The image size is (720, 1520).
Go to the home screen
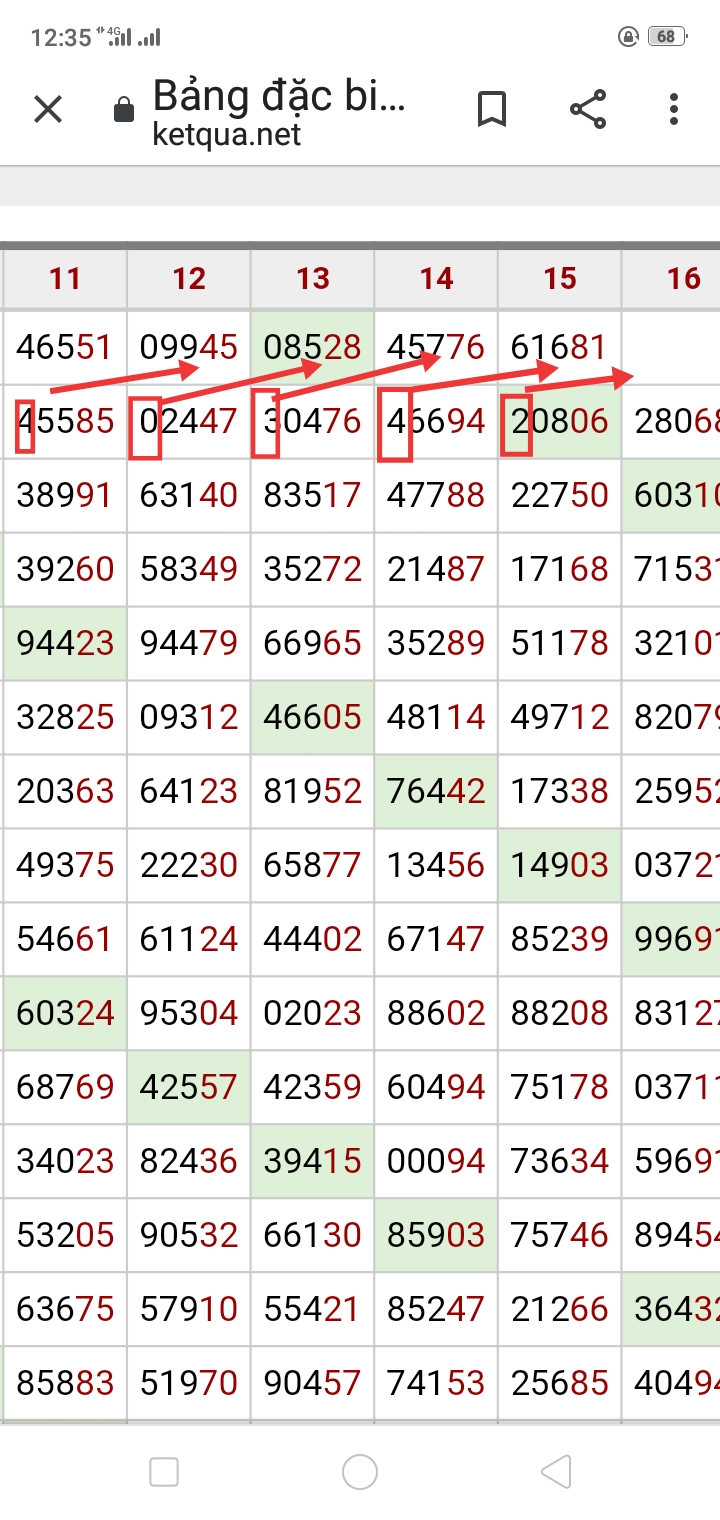(x=360, y=1471)
